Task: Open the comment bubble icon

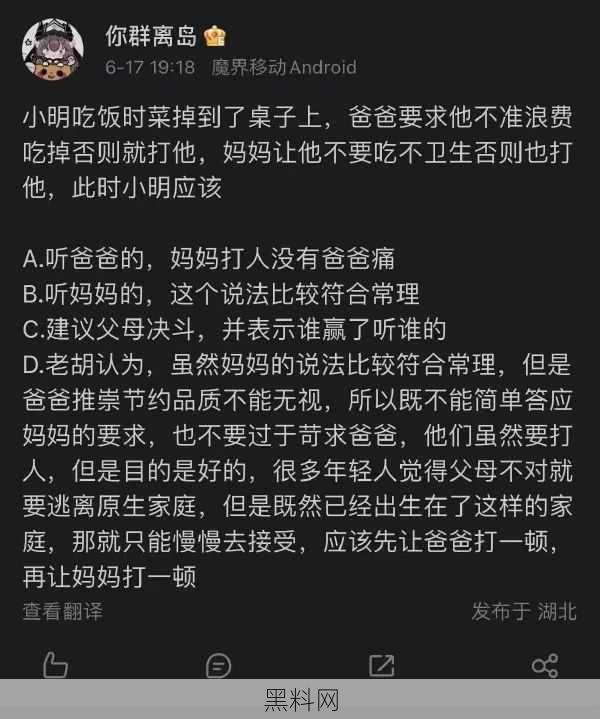Action: tap(218, 665)
